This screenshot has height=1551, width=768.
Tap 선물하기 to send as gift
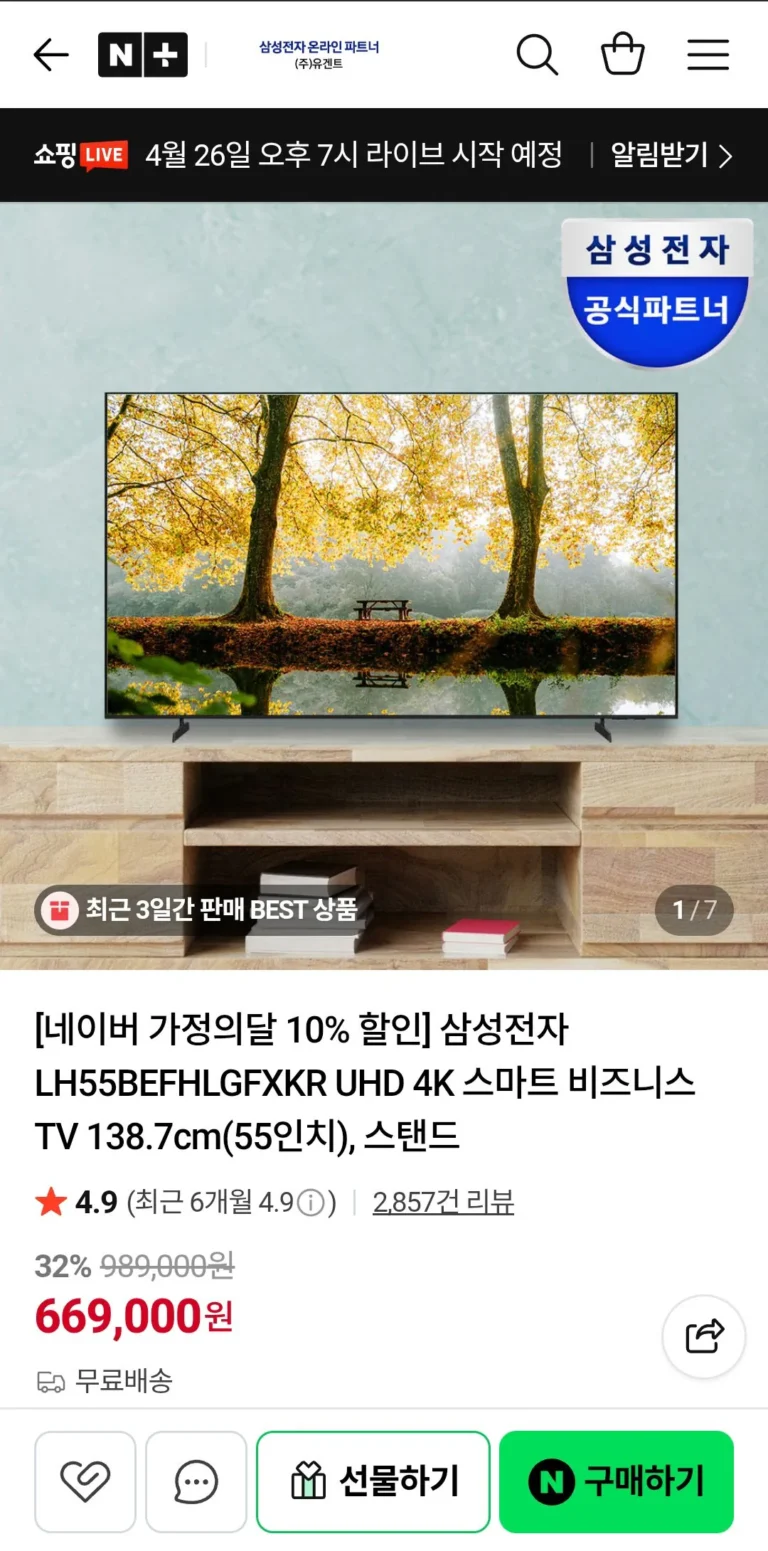click(x=373, y=1481)
